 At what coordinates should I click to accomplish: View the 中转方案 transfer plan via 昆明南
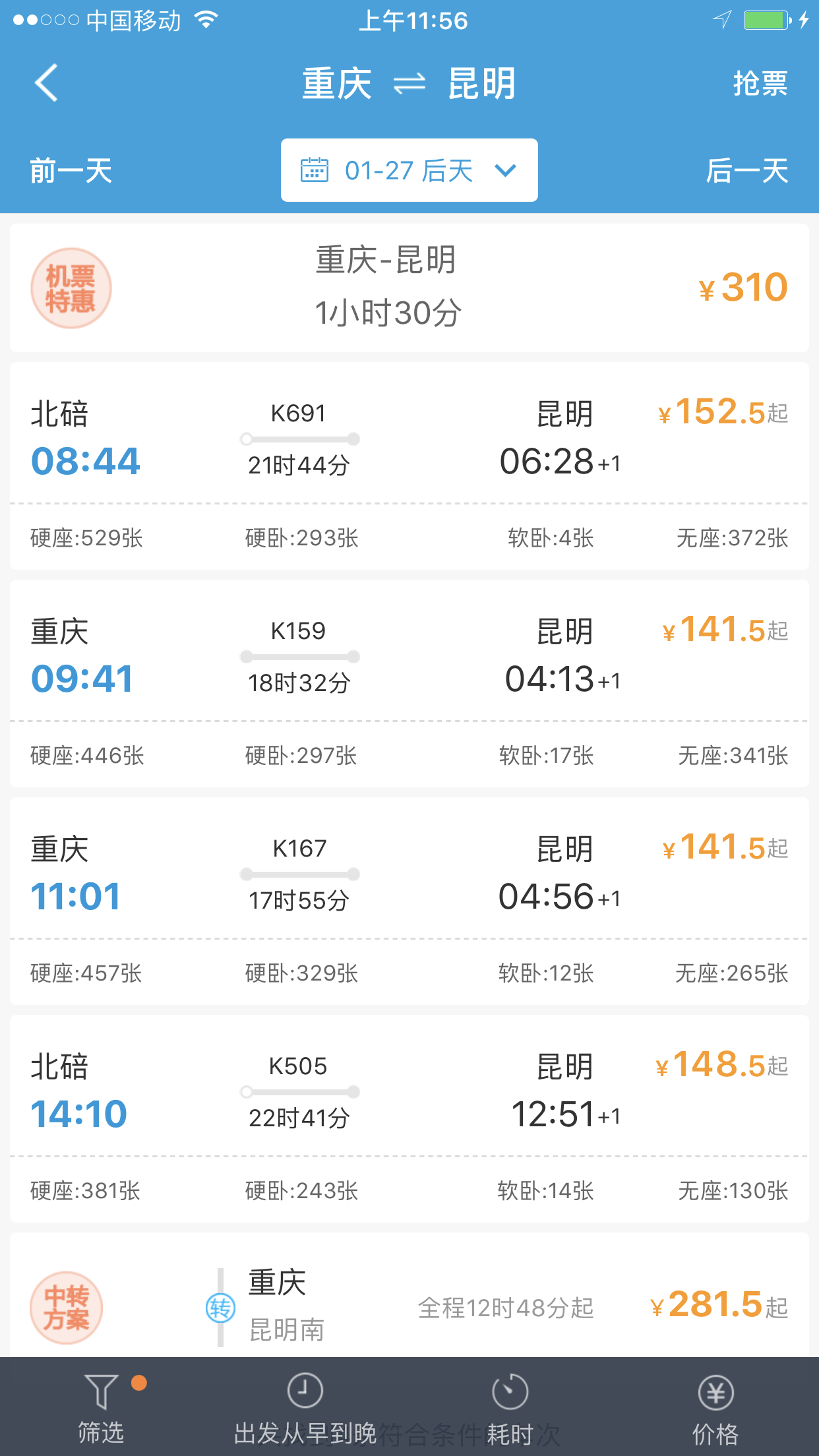pos(409,1295)
